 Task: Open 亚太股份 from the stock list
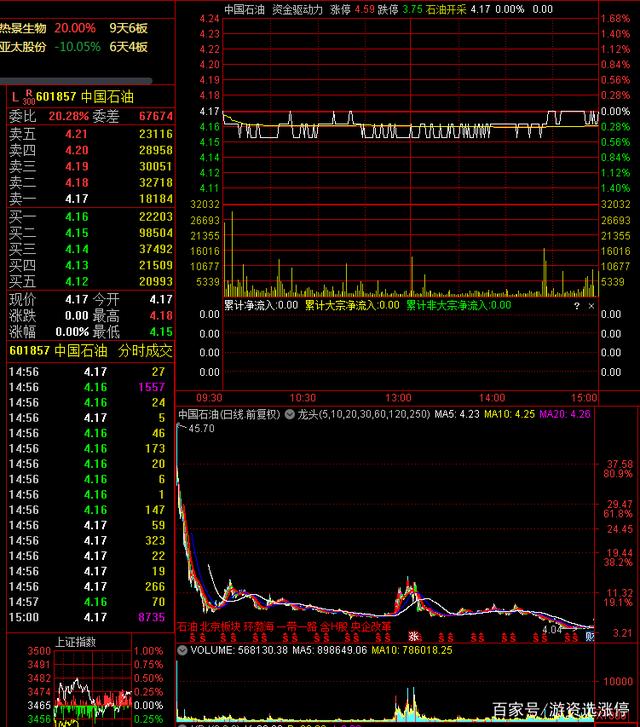click(x=24, y=47)
